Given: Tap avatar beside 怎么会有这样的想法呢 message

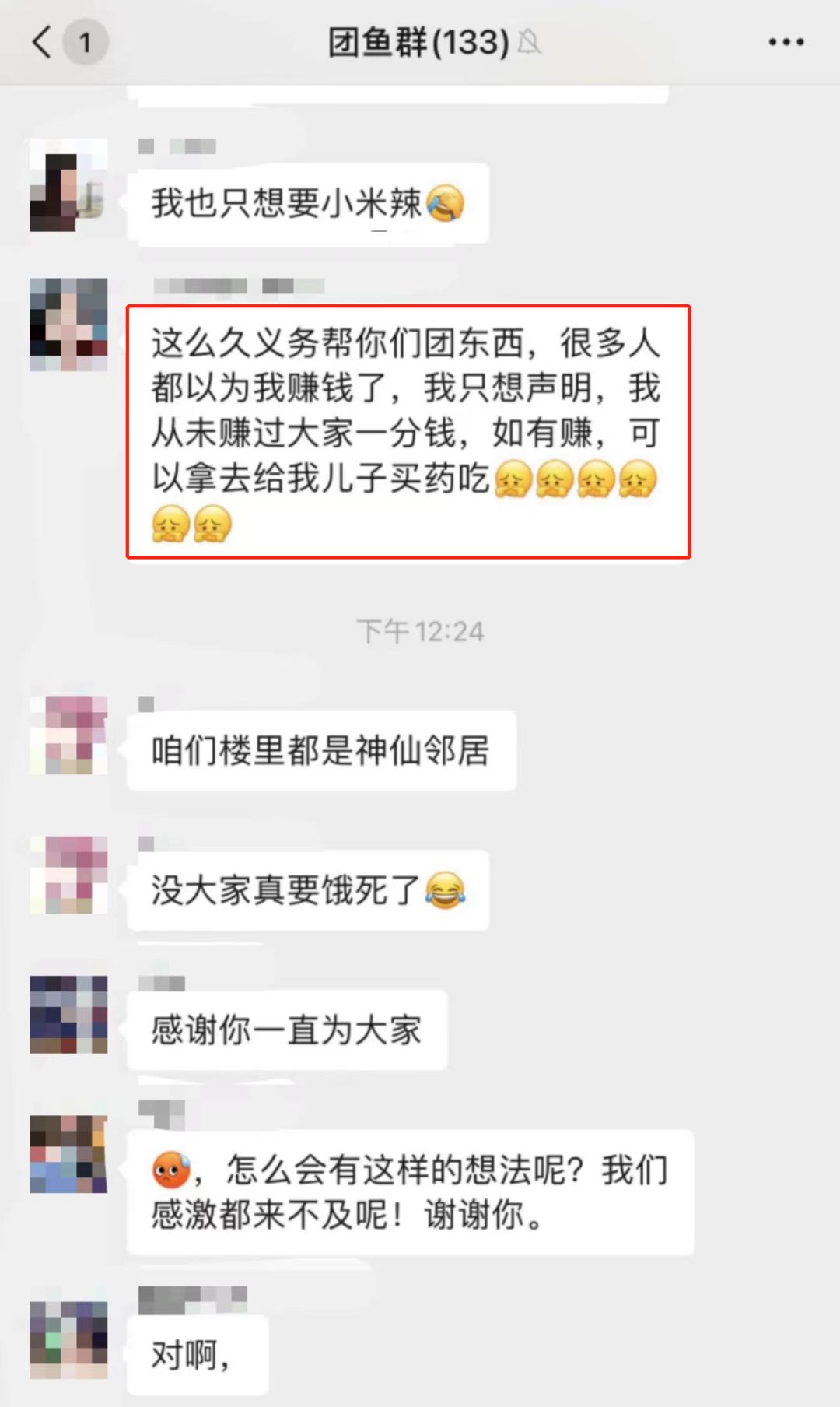Looking at the screenshot, I should tap(68, 1154).
